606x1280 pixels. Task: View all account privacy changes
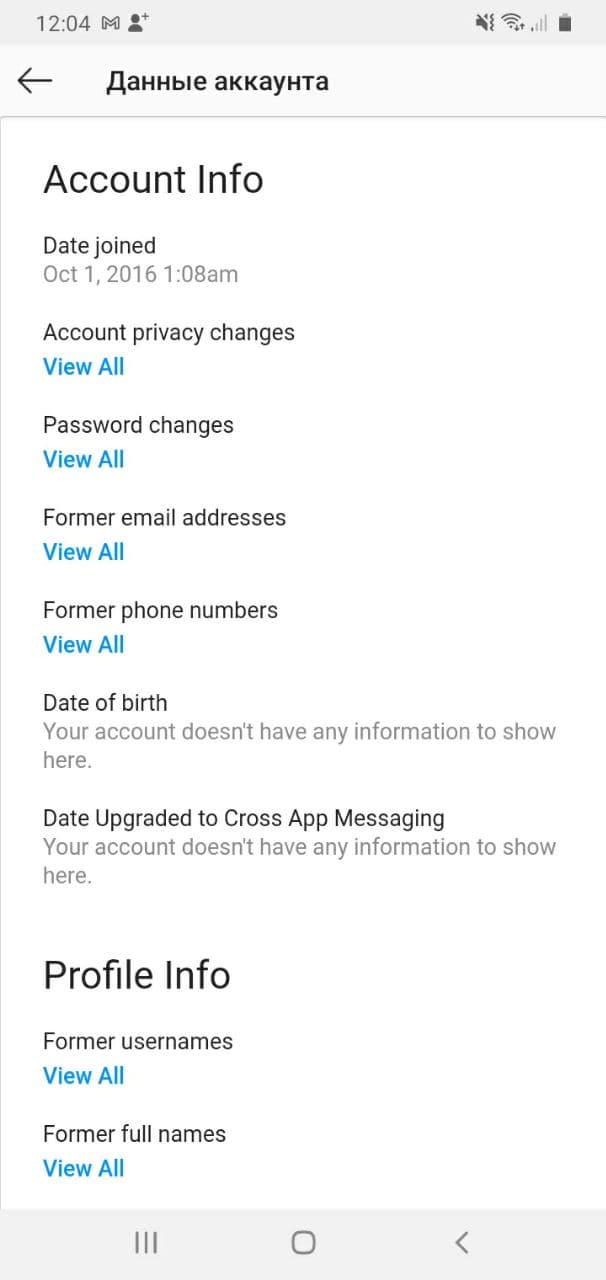[x=84, y=367]
